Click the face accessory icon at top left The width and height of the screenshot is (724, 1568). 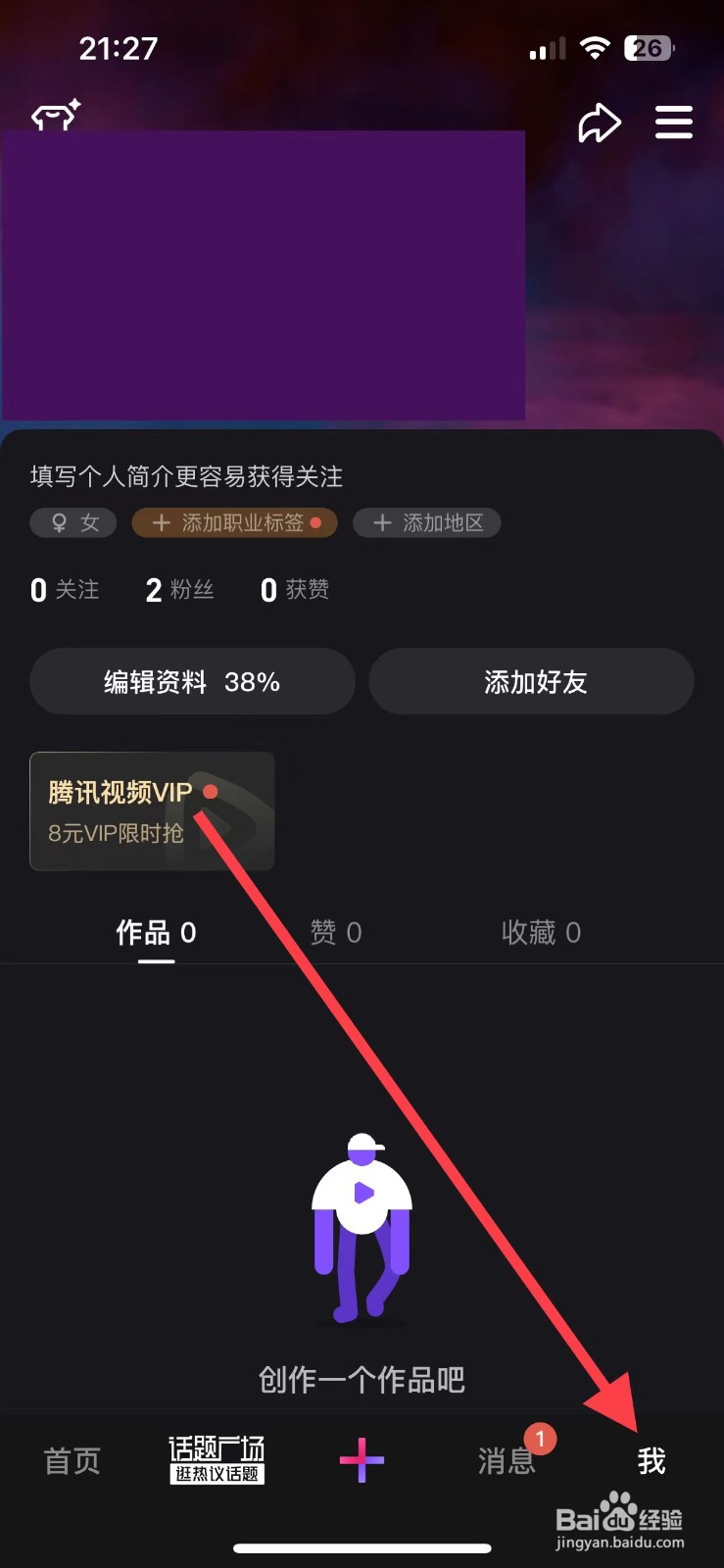click(x=54, y=116)
